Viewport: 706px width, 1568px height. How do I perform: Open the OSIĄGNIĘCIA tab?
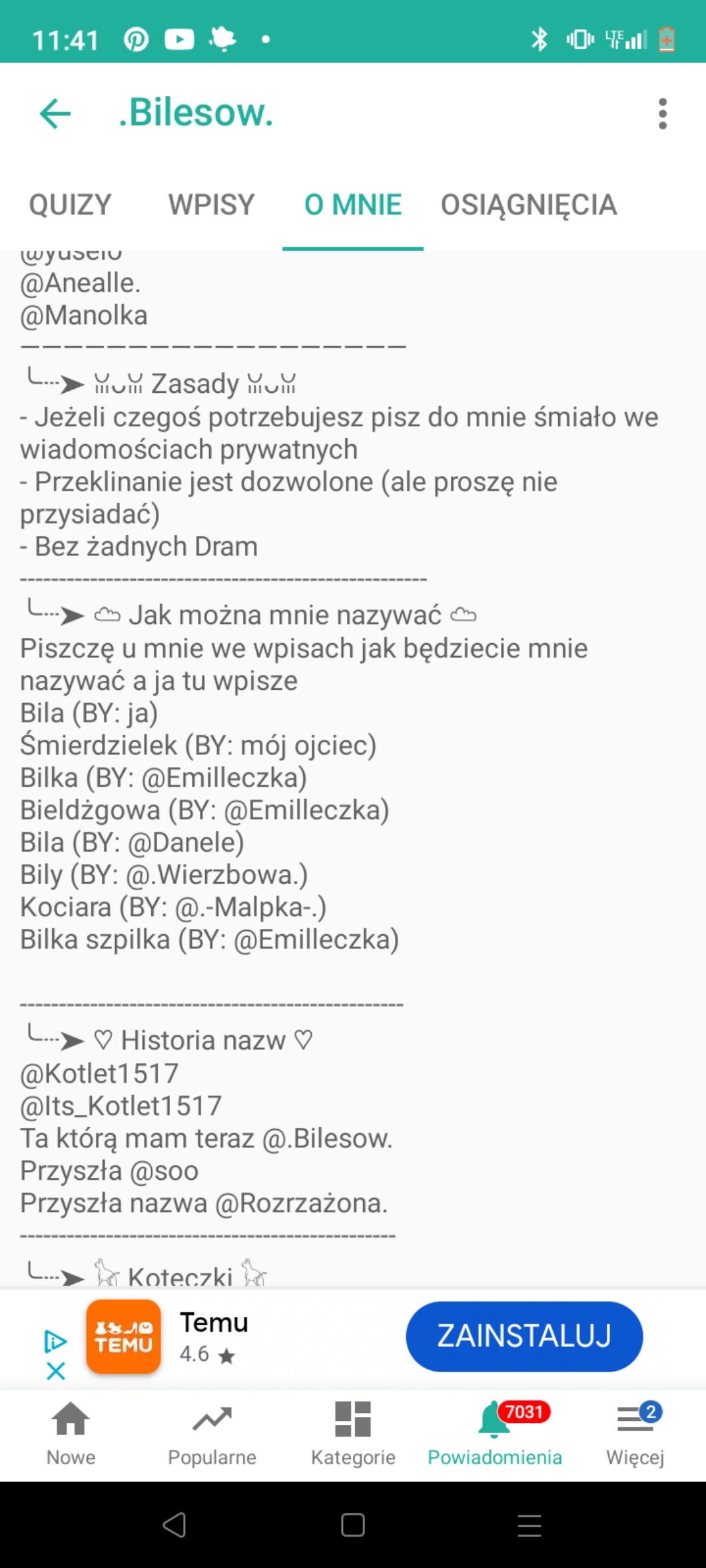pos(529,204)
